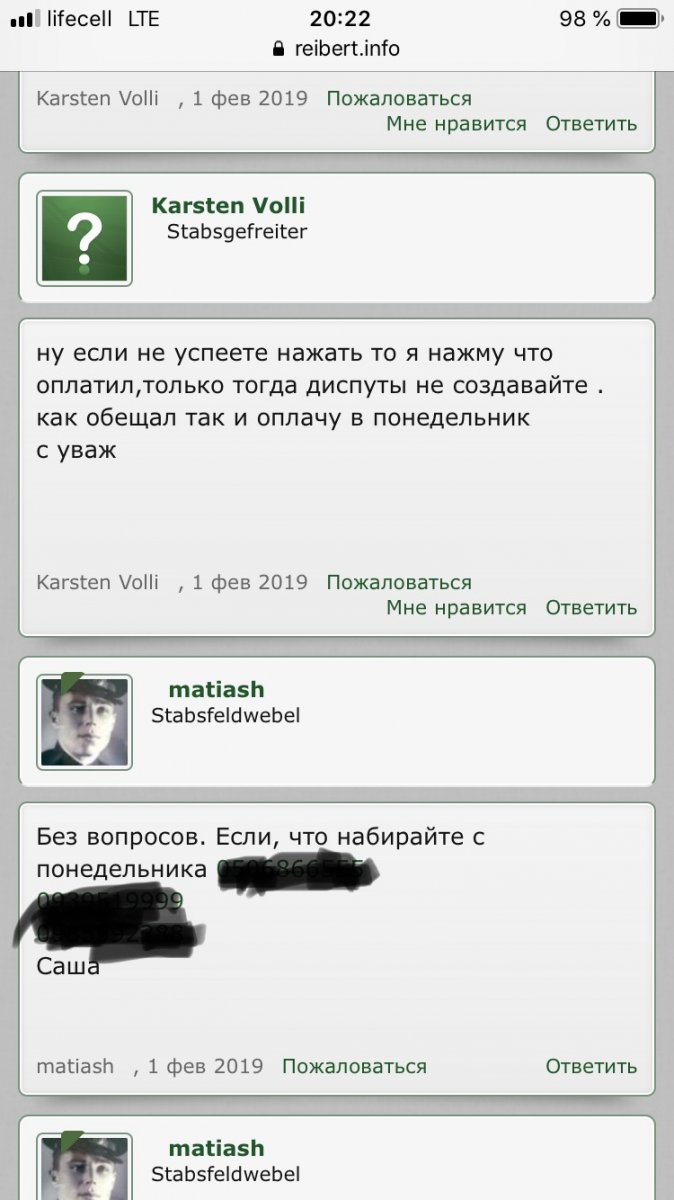
Task: Open matiash's avatar above the 'Без вопросов' message
Action: pyautogui.click(x=84, y=721)
